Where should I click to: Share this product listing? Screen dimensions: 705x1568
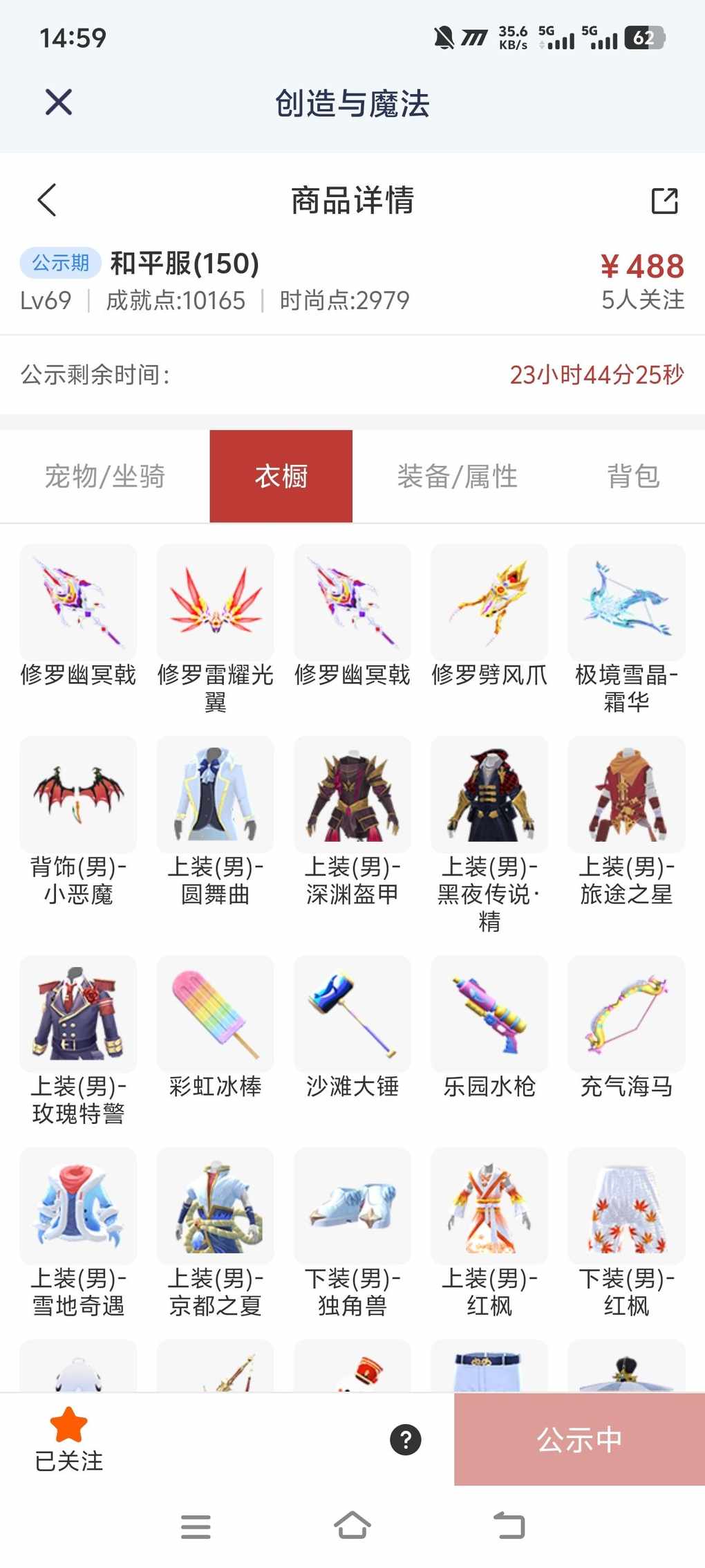(x=664, y=201)
